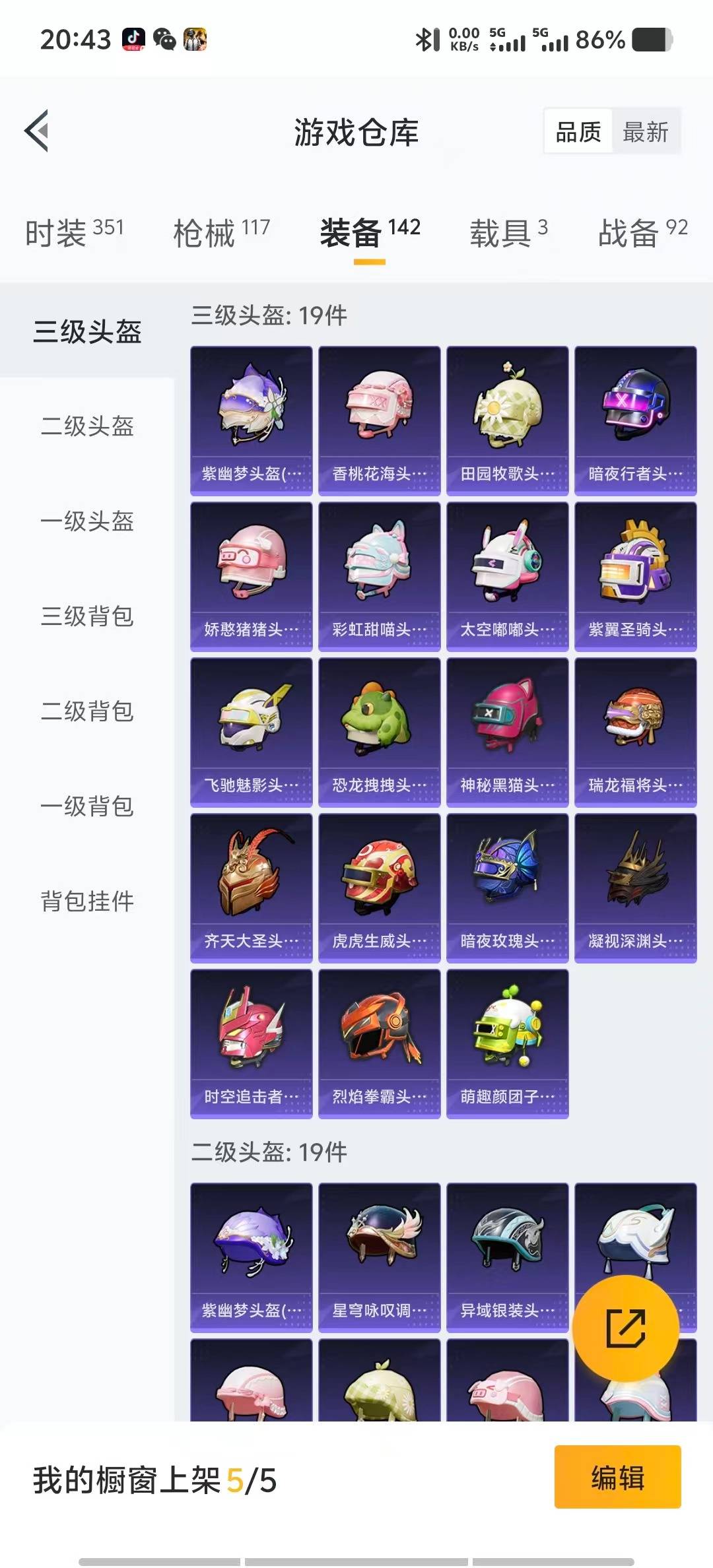Jump to 一级背包 category
Image resolution: width=713 pixels, height=1568 pixels.
click(x=87, y=806)
